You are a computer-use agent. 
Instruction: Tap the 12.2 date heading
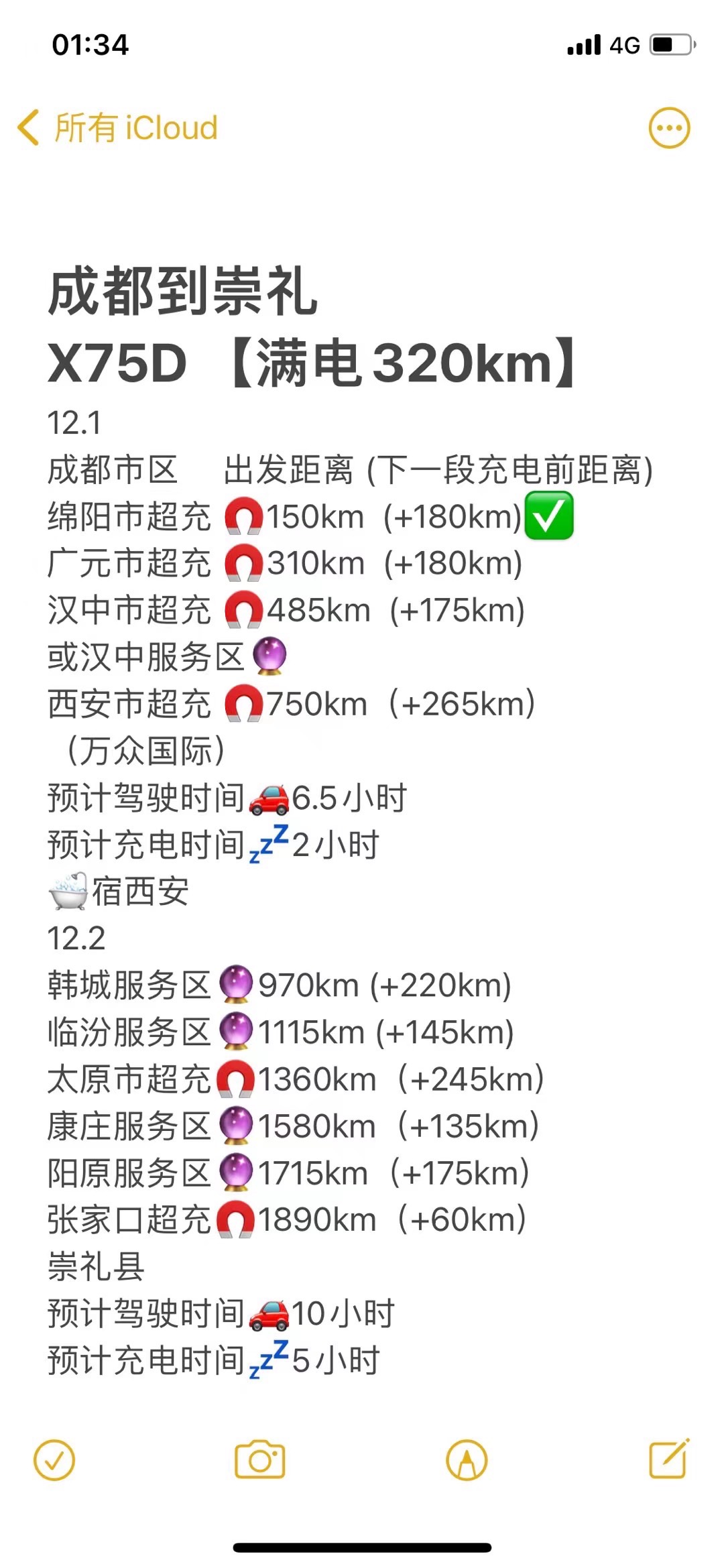76,939
